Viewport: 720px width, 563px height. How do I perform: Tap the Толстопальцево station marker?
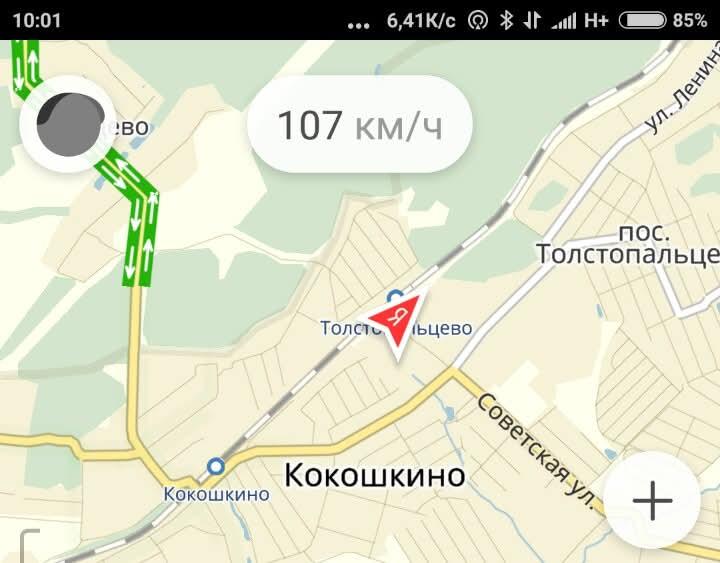pos(395,297)
